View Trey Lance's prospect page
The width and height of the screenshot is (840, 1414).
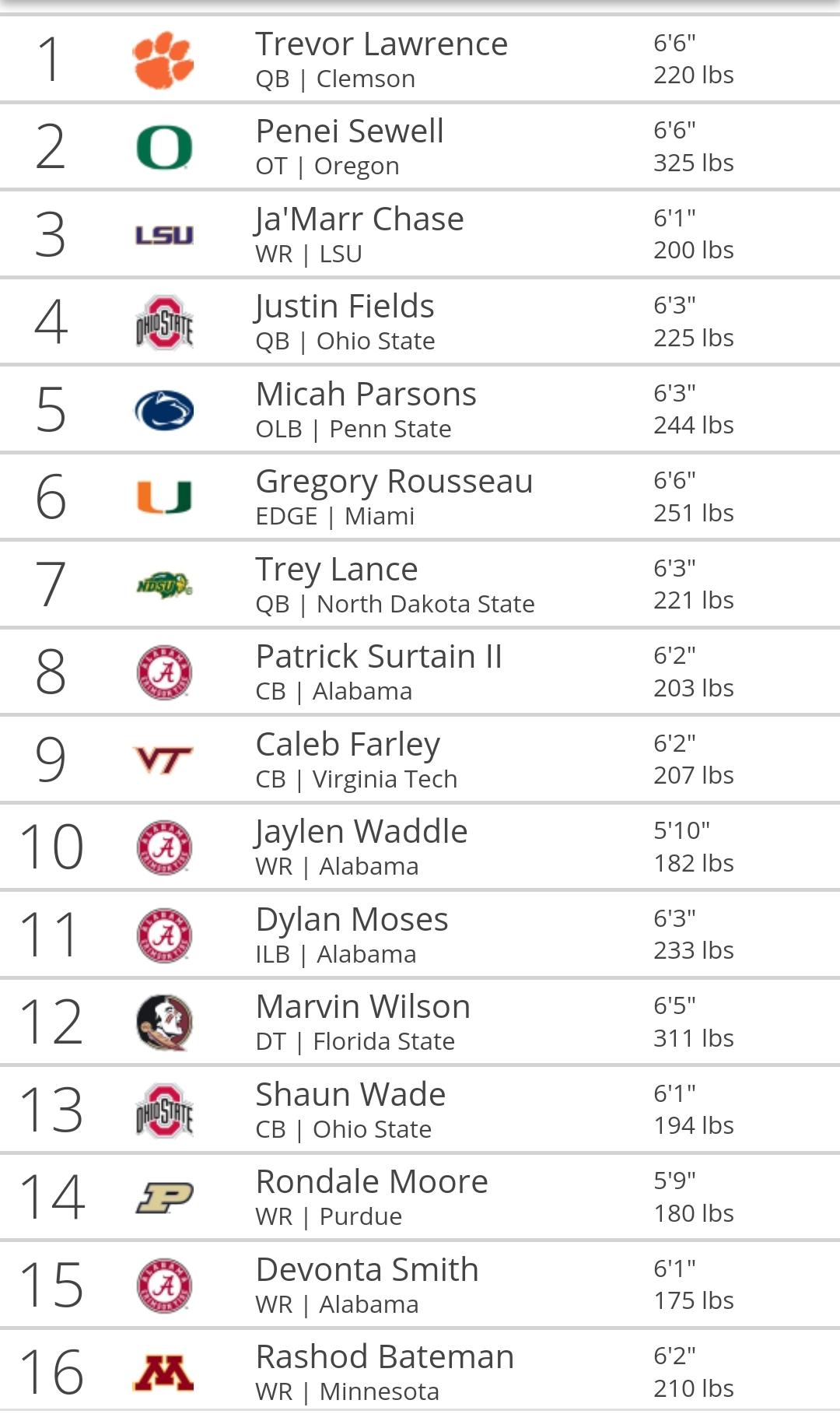click(x=420, y=584)
